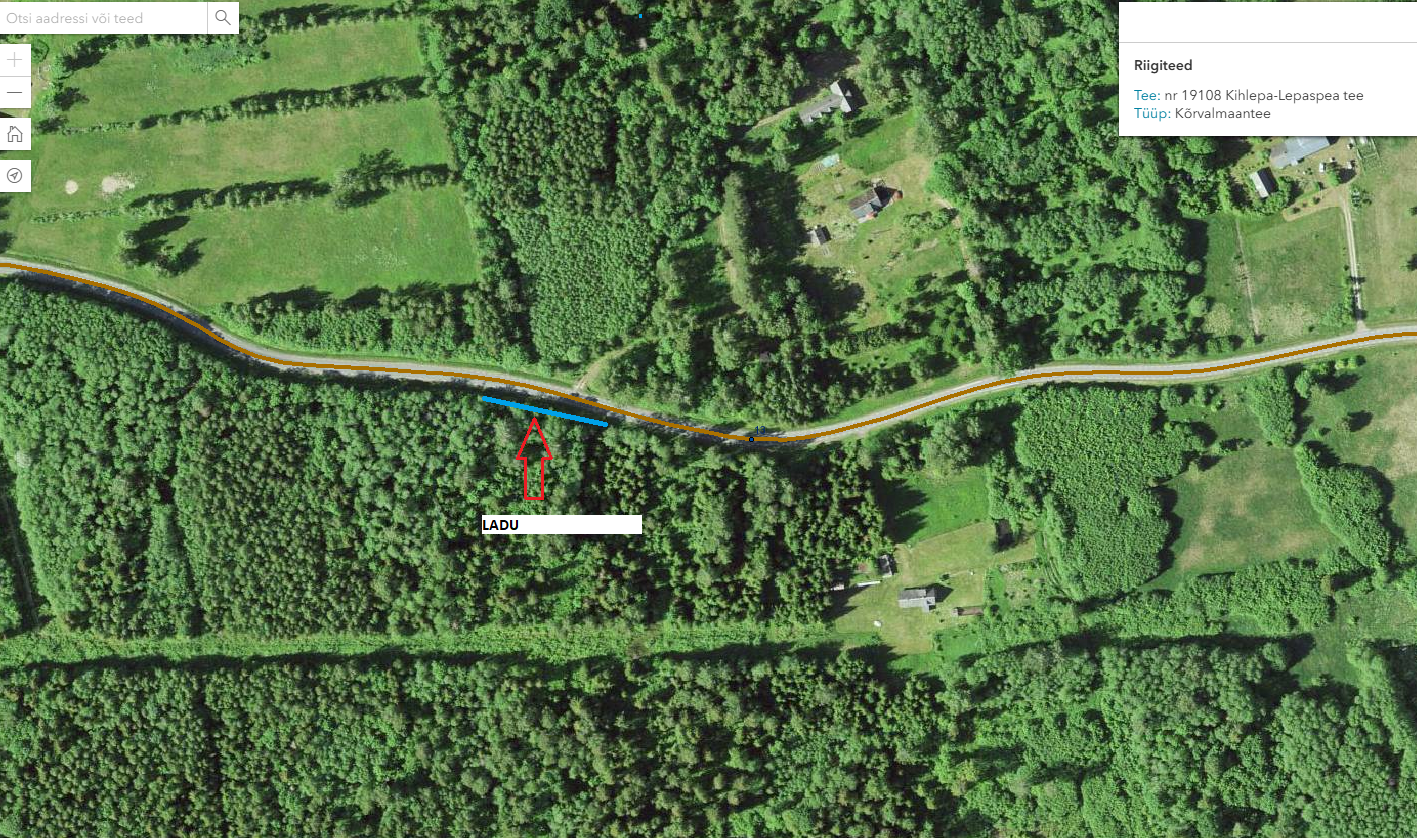This screenshot has height=838, width=1417.
Task: Zoom out with the minus button
Action: point(15,93)
